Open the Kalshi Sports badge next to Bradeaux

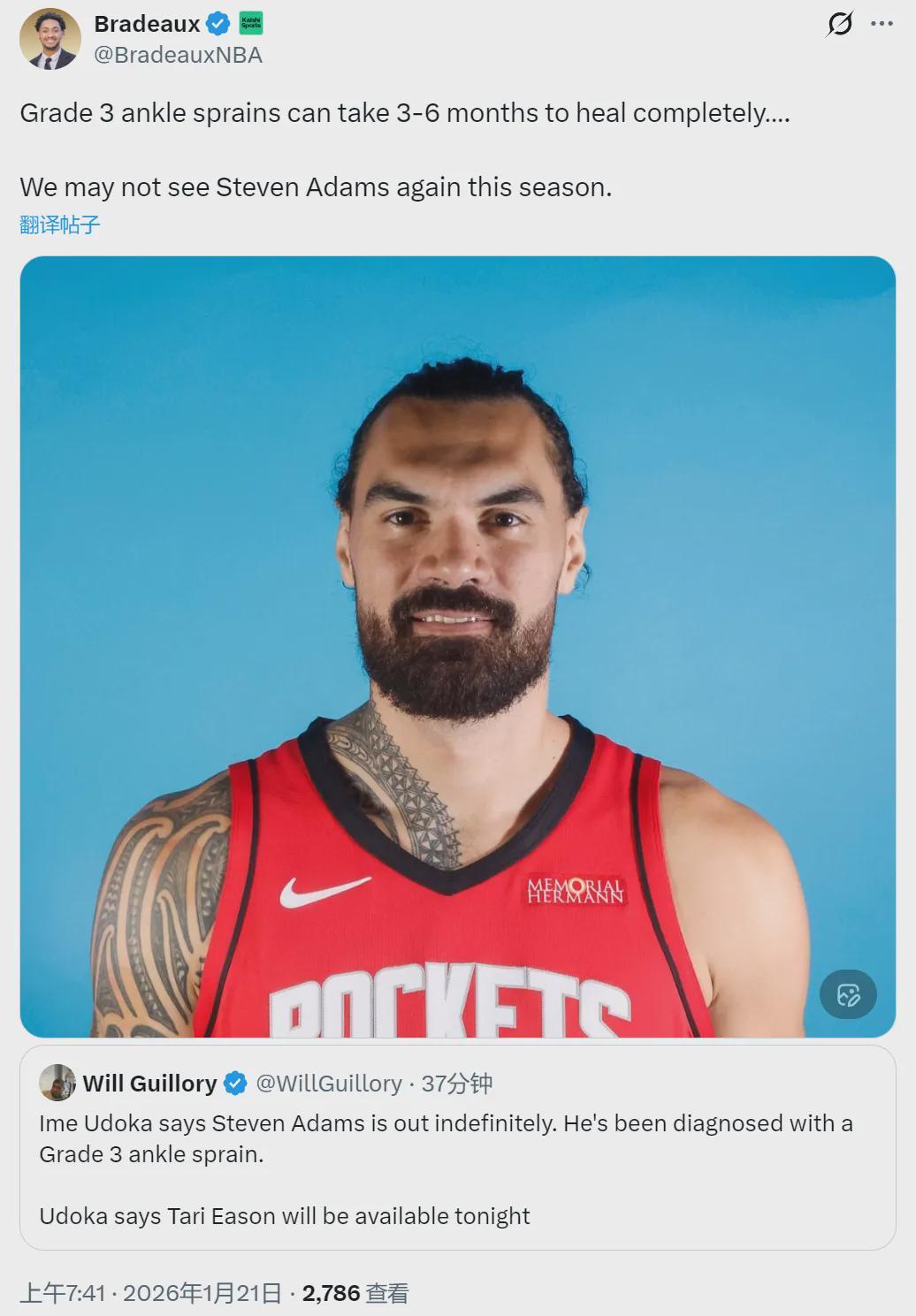click(x=251, y=24)
